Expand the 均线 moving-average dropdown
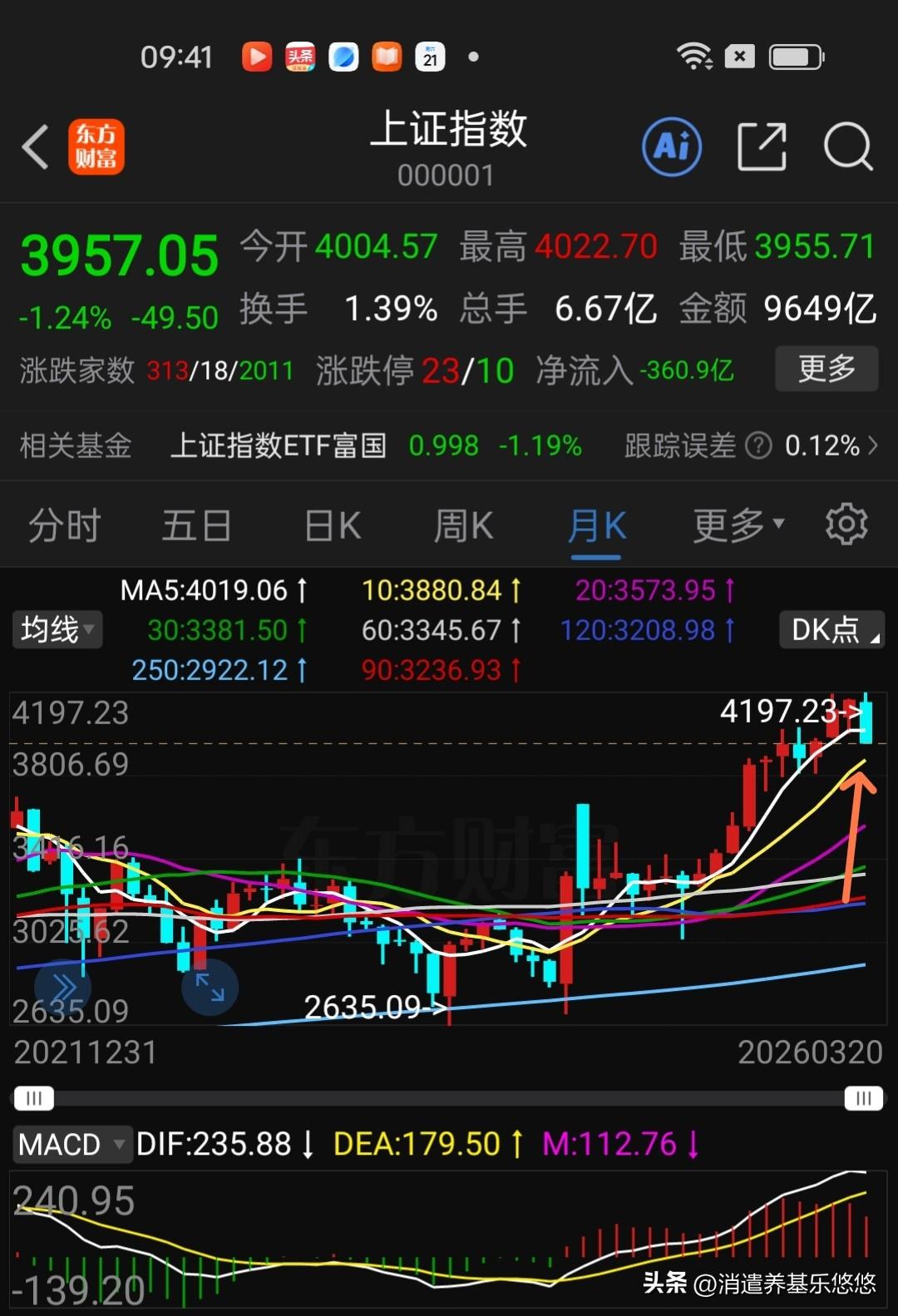The height and width of the screenshot is (1316, 898). [x=57, y=629]
